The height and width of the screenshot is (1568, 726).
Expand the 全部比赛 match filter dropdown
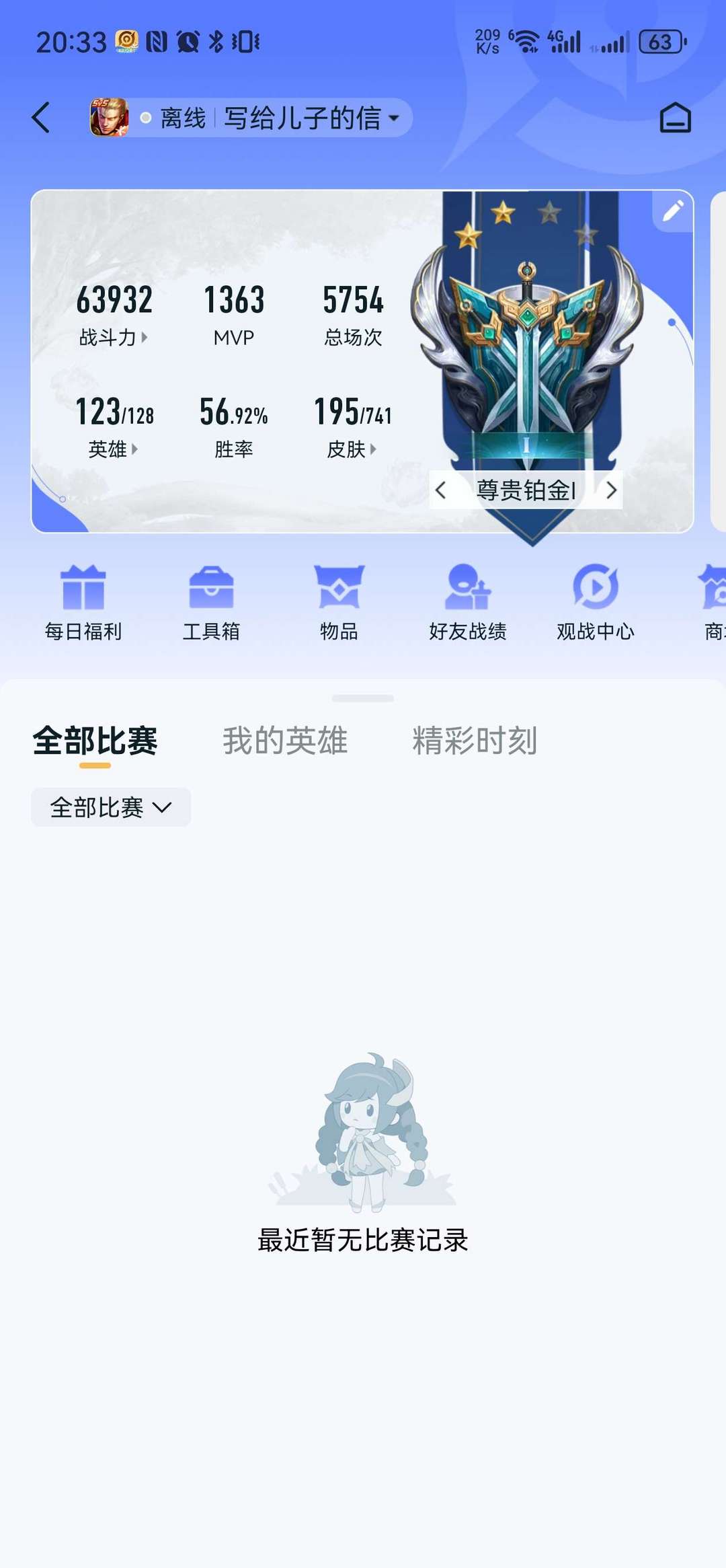point(111,807)
